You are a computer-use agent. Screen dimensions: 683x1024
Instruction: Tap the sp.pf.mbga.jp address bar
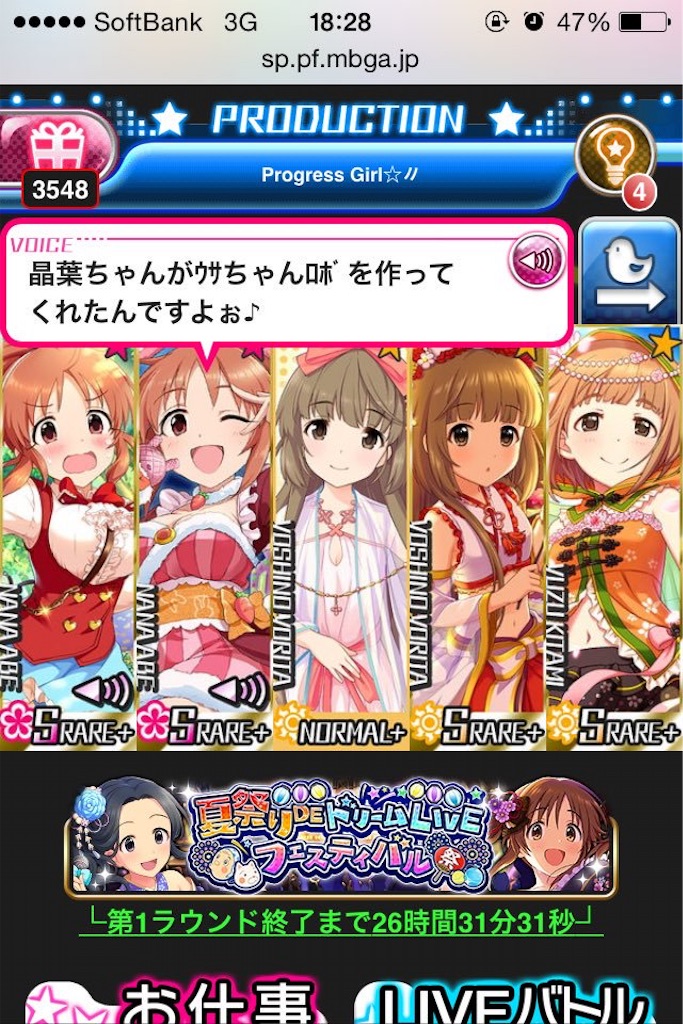pos(341,59)
